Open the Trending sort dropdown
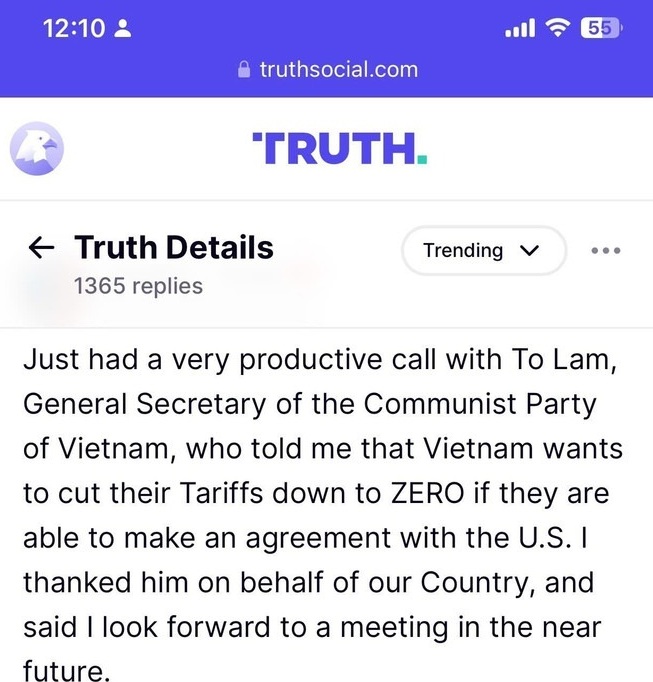Viewport: 653px width, 682px height. pos(483,250)
